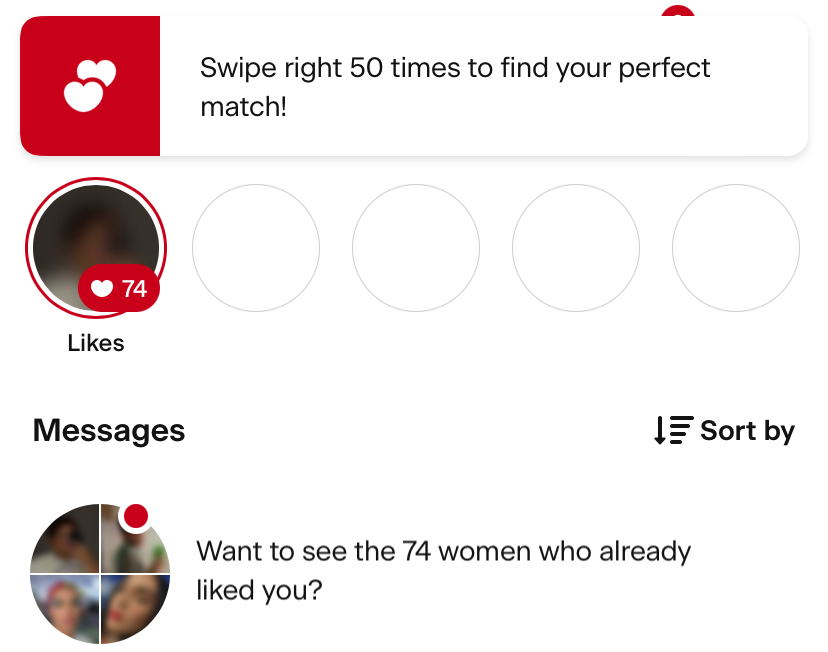828x652 pixels.
Task: Open the Likes circle with 74
Action: click(x=96, y=248)
